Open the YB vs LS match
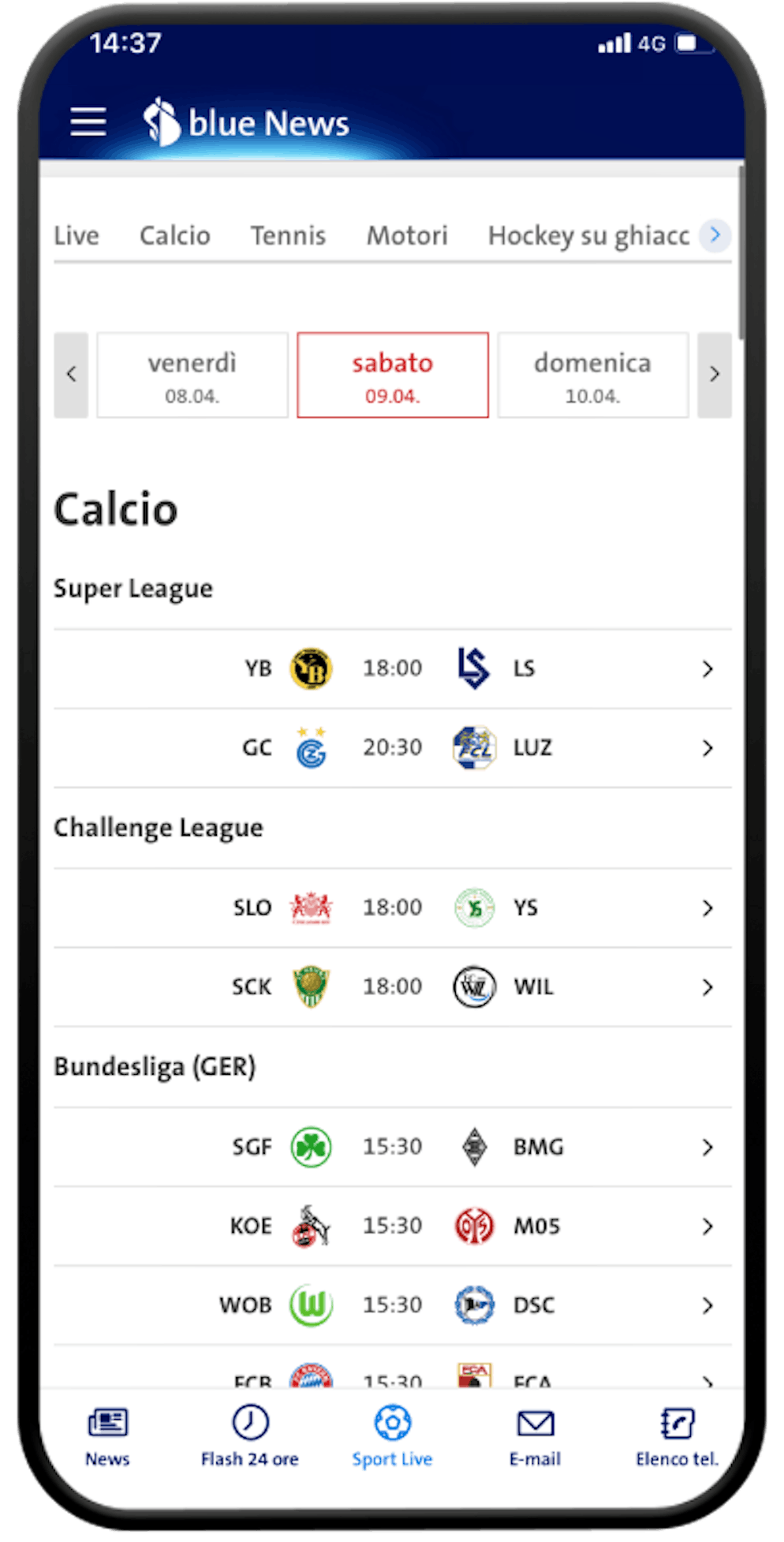Screen dimensions: 784x1542 pos(393,668)
